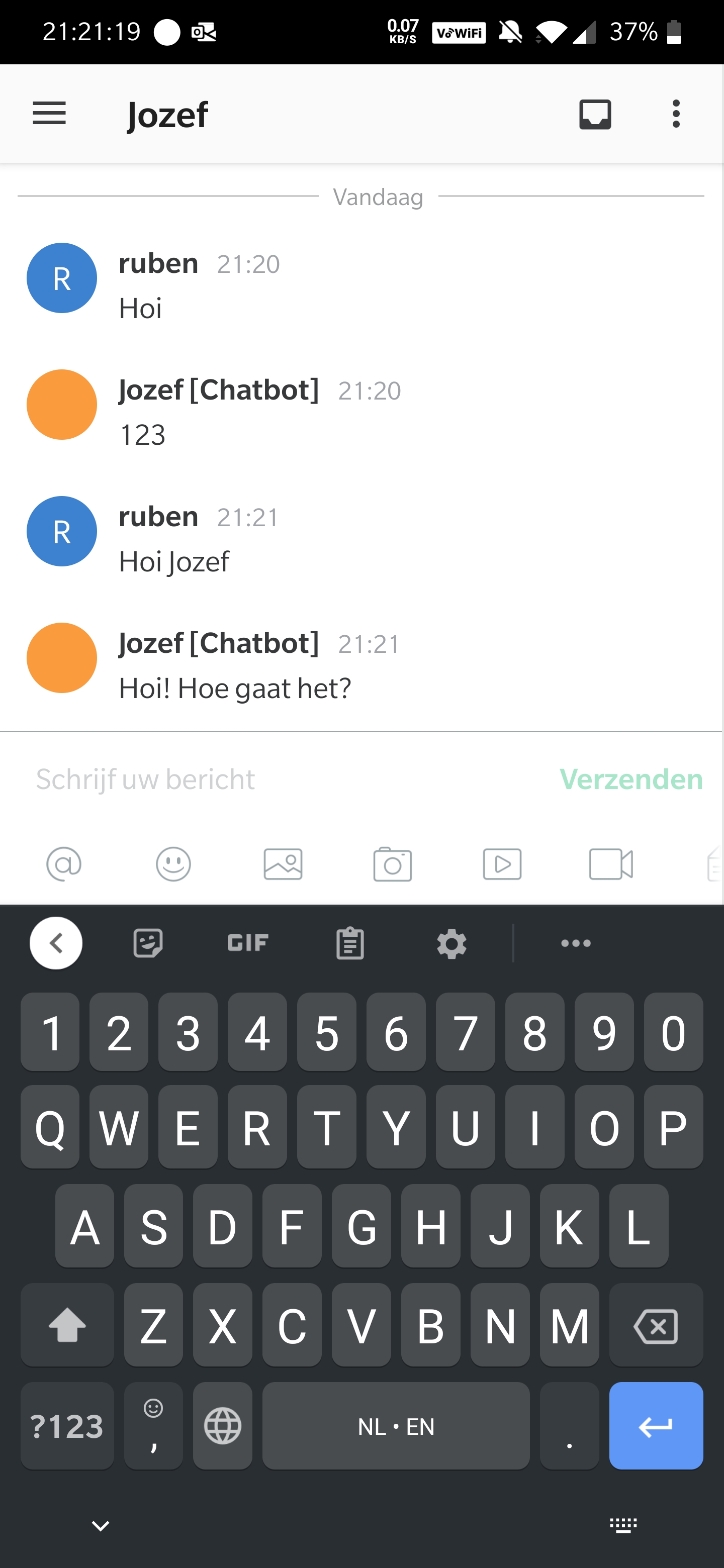Attach an image from the gallery
The image size is (724, 1568).
point(283,864)
